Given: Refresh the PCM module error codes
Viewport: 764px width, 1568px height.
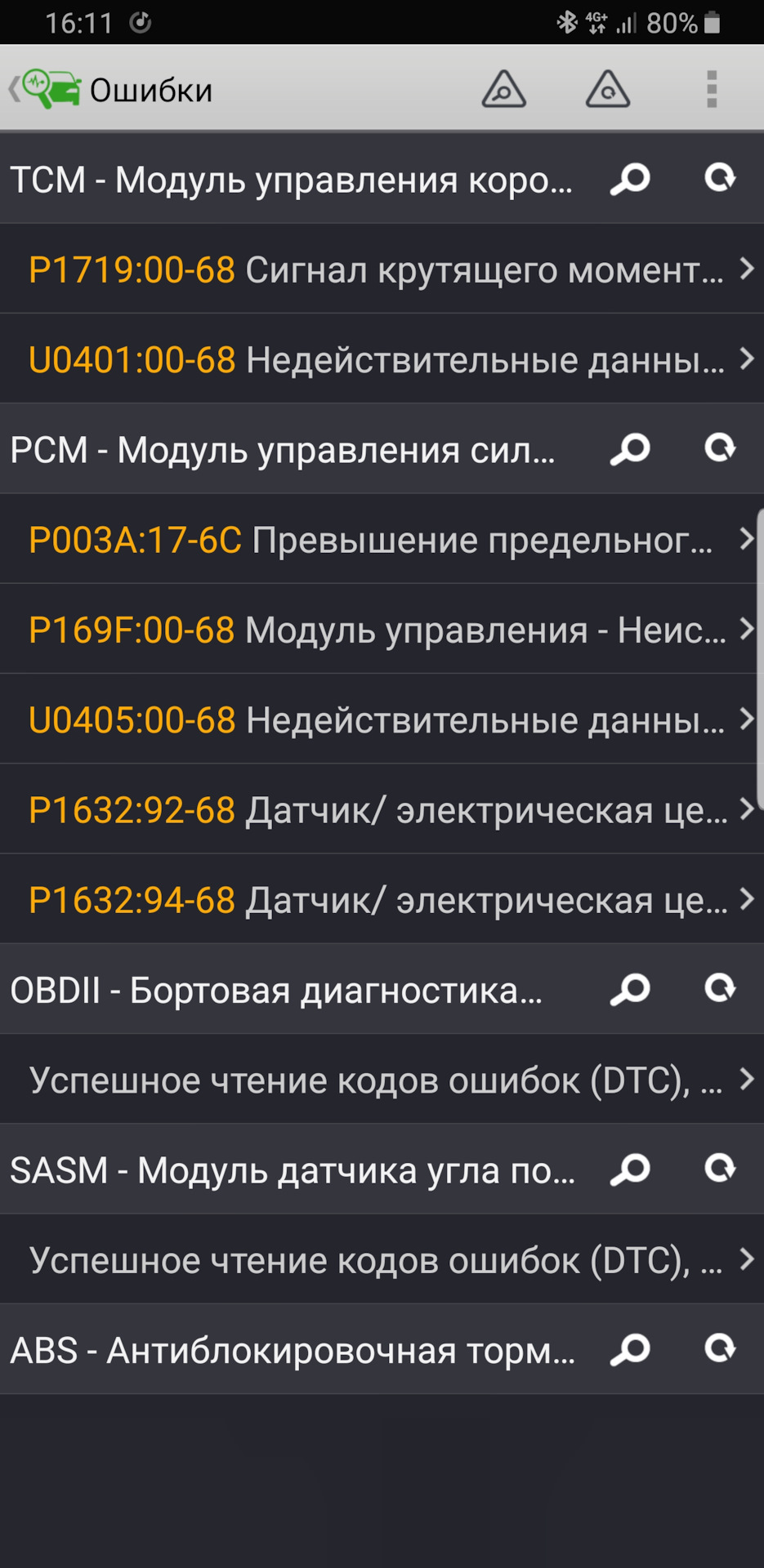Looking at the screenshot, I should click(720, 448).
